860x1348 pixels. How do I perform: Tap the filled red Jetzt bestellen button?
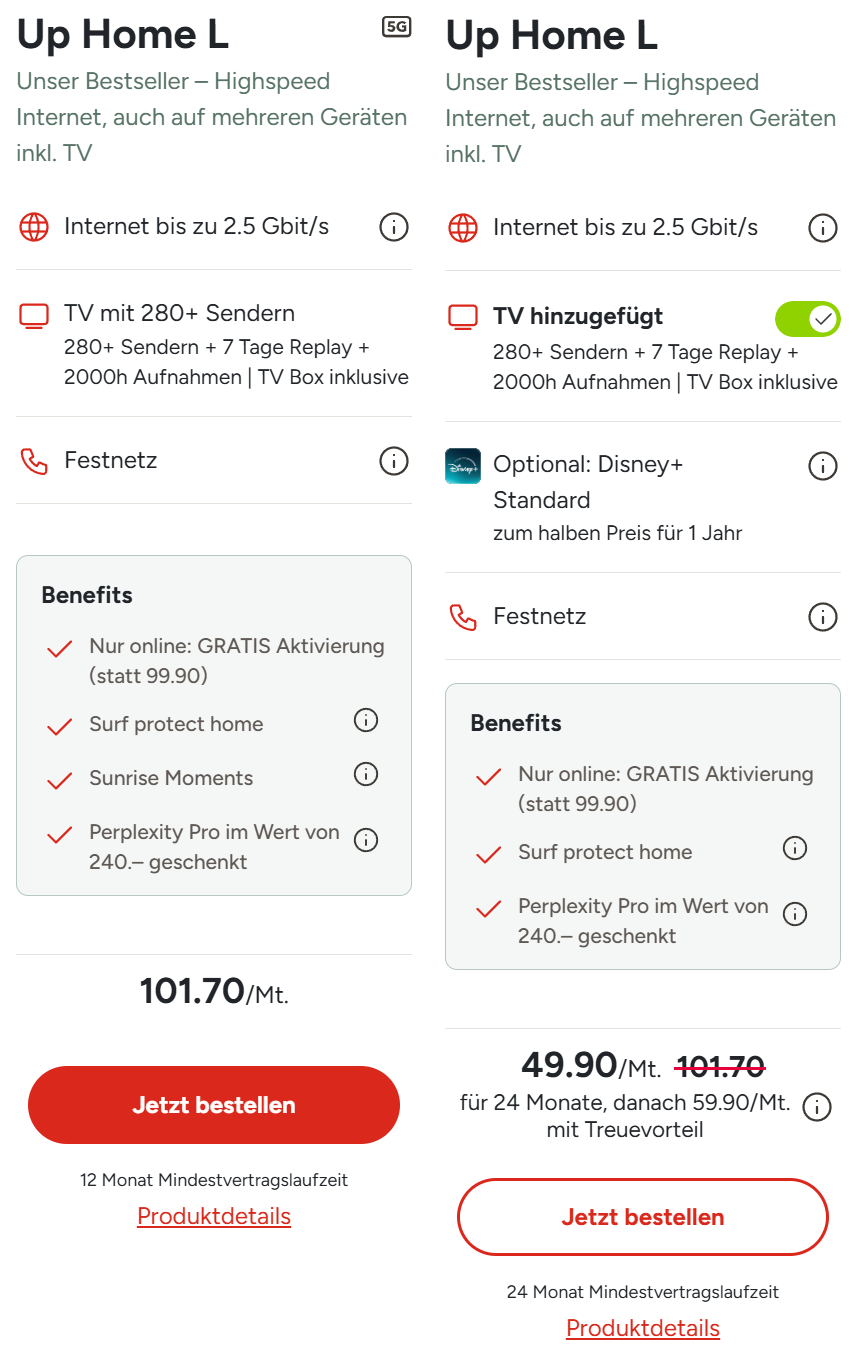coord(214,1105)
